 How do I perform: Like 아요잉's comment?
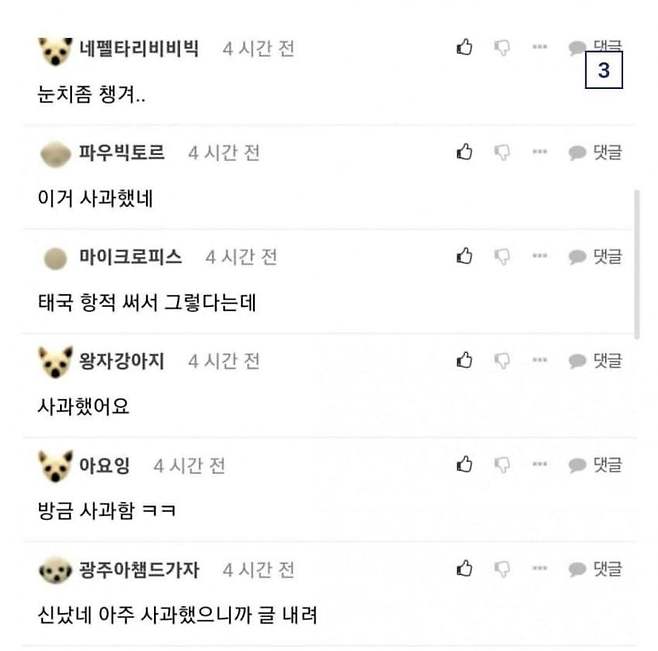click(464, 464)
